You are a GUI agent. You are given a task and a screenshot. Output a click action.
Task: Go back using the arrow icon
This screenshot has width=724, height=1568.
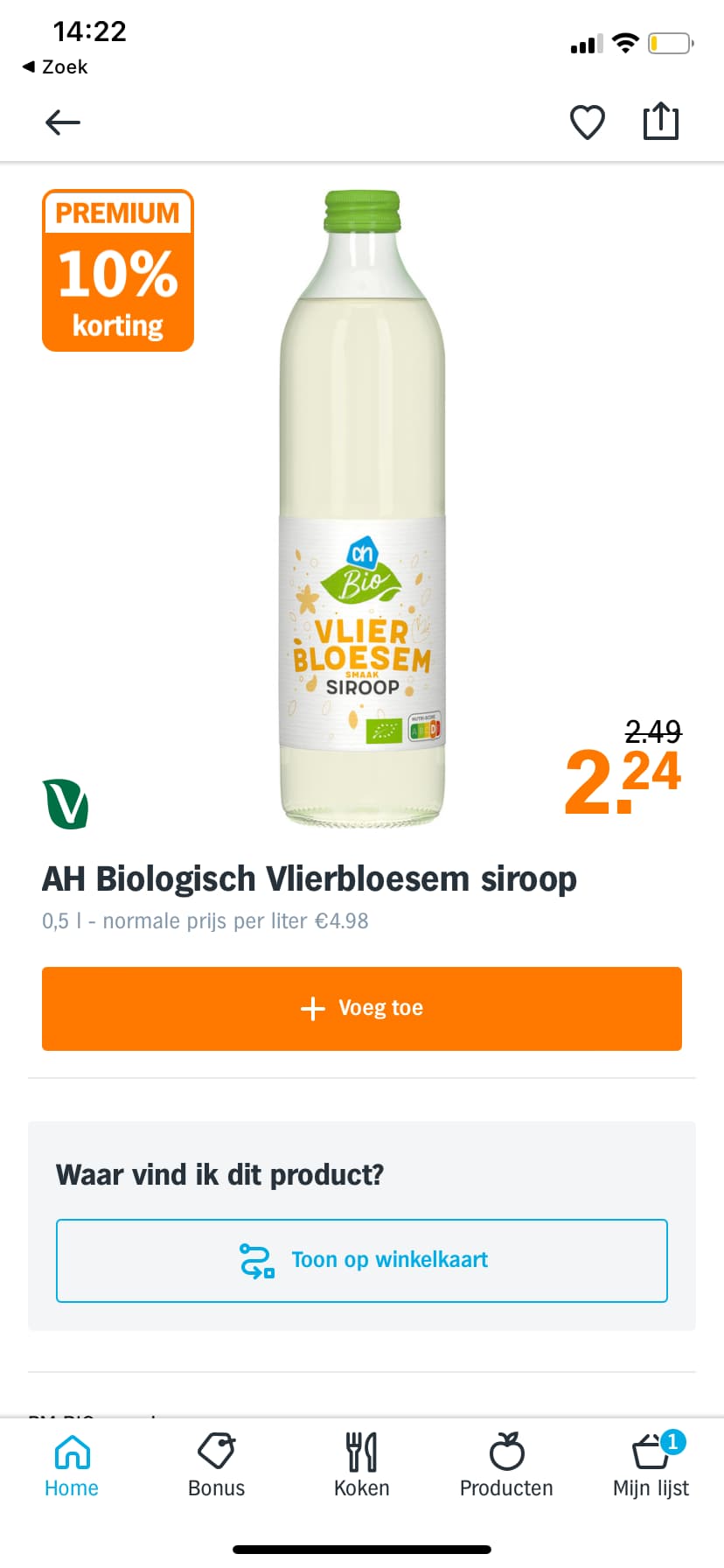point(62,122)
